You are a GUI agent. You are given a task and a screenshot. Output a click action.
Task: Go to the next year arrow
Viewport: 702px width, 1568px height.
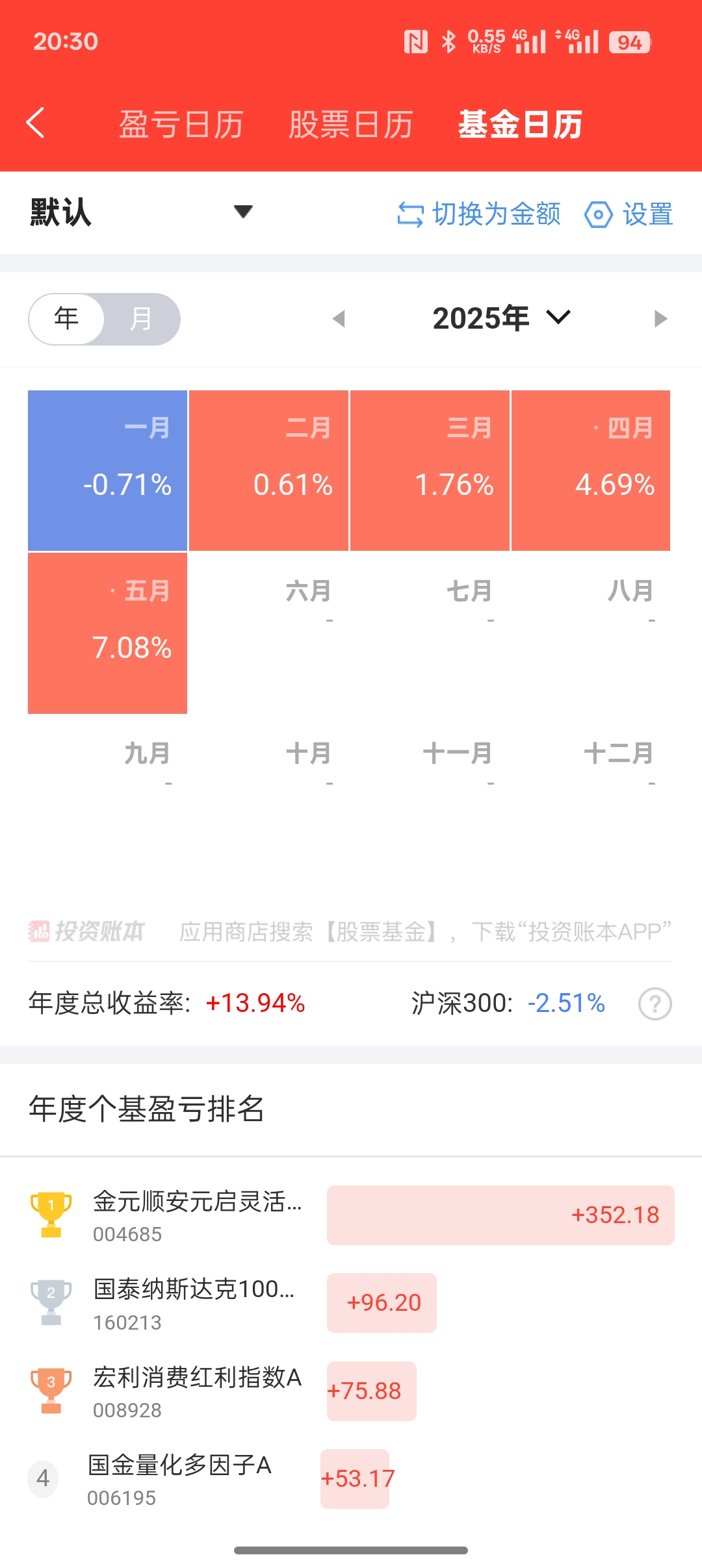click(660, 319)
